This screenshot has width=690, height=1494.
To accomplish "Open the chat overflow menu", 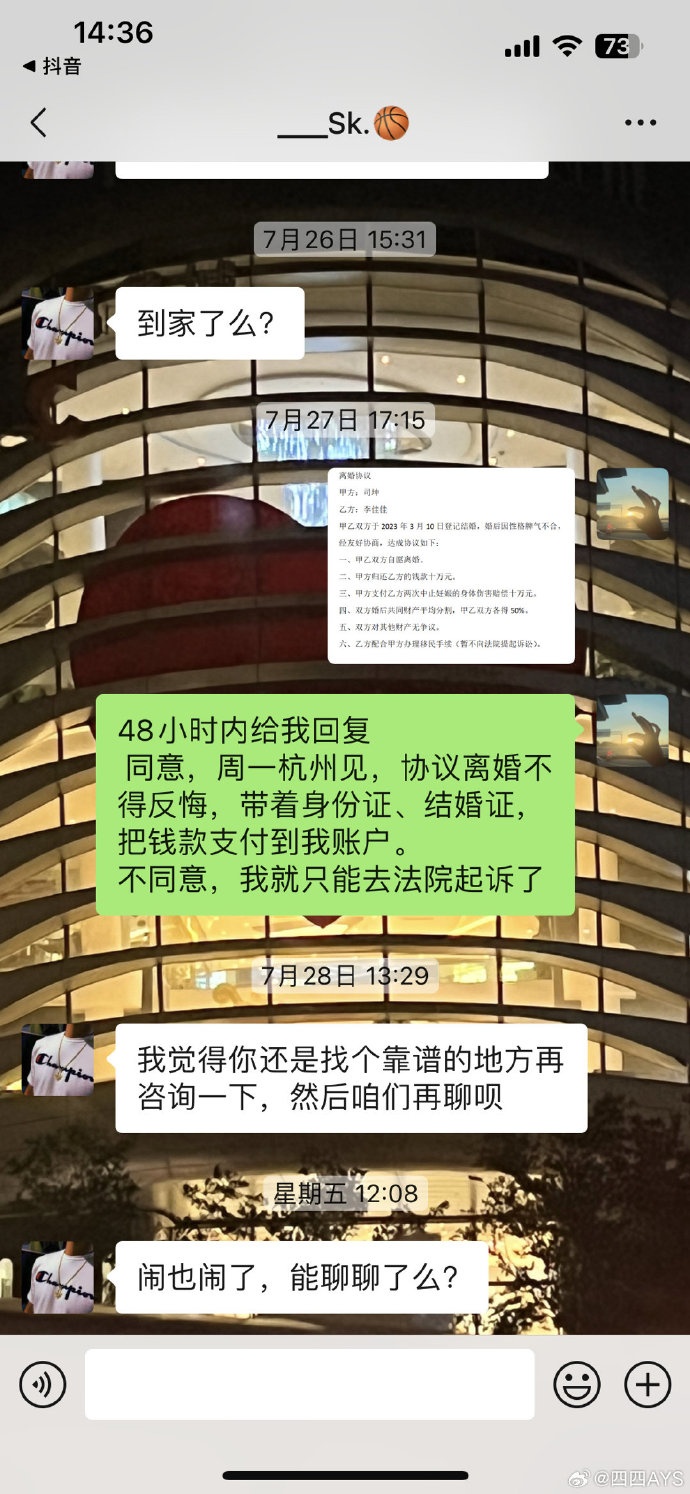I will 640,123.
